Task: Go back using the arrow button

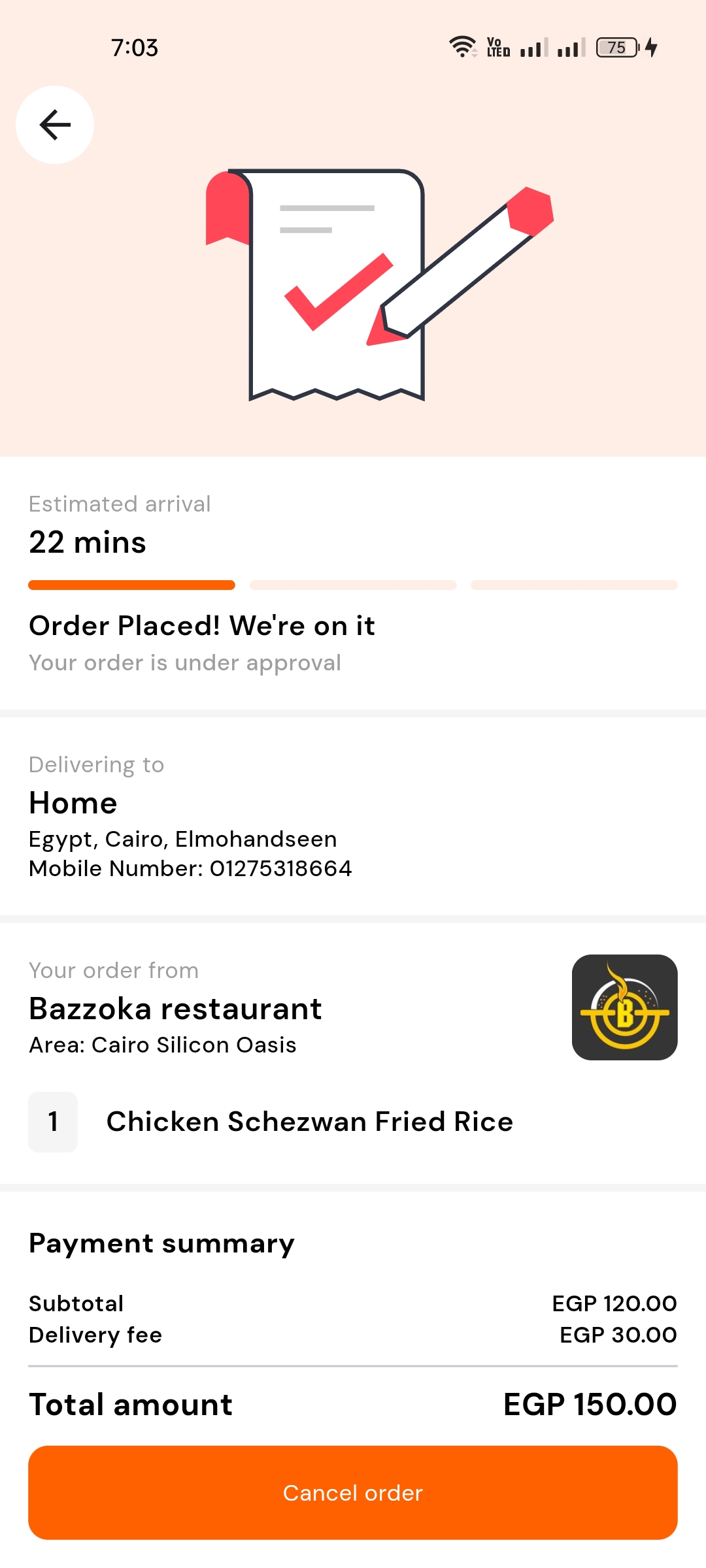Action: pos(55,125)
